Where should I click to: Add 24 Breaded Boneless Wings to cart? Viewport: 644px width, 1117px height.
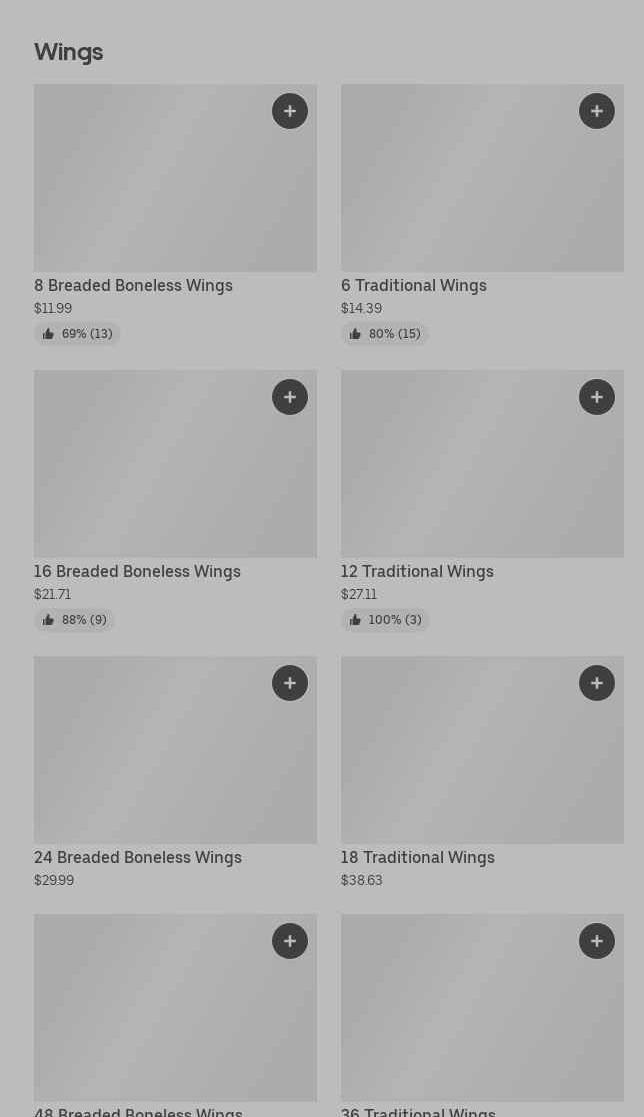coord(290,683)
